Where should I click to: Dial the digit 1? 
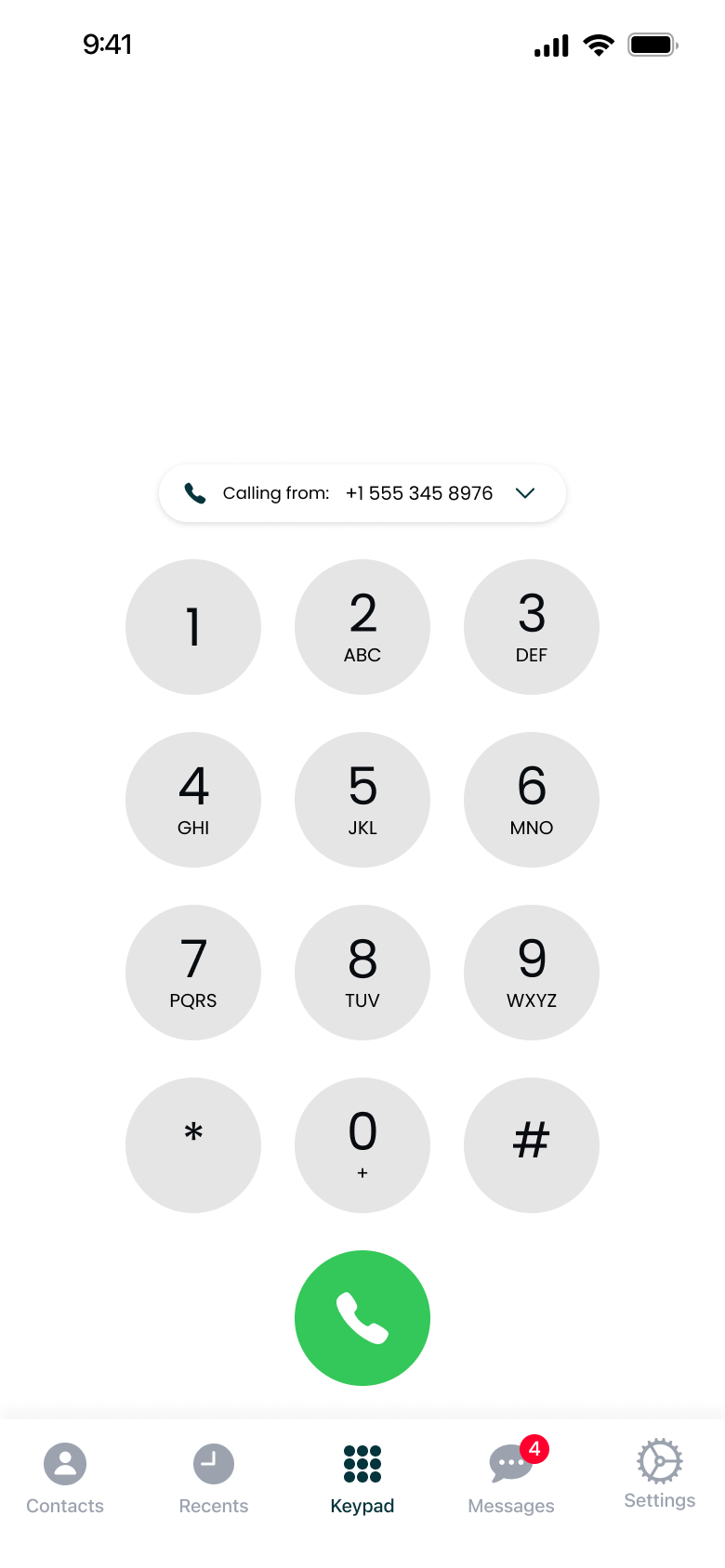(x=193, y=627)
